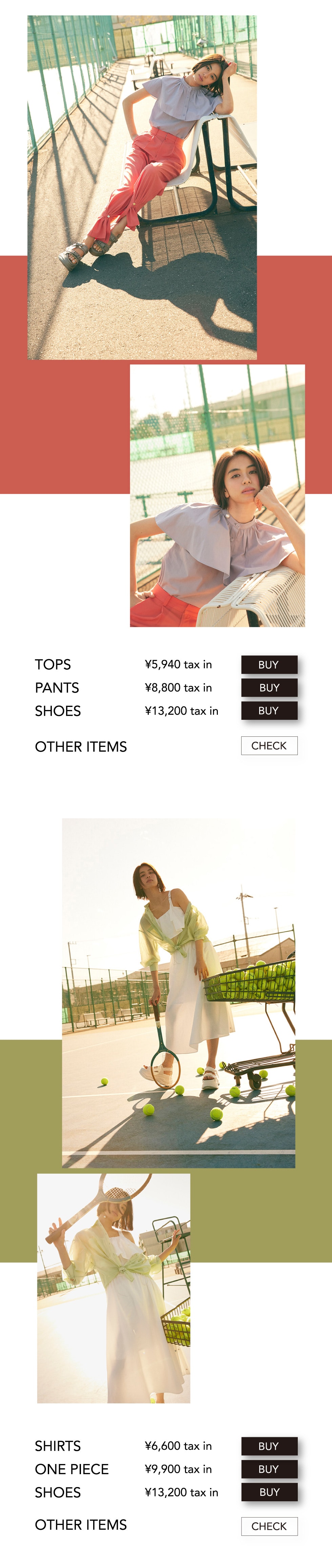
Task: Buy the SHOES listed under ONE PIECE
Action: (269, 1492)
